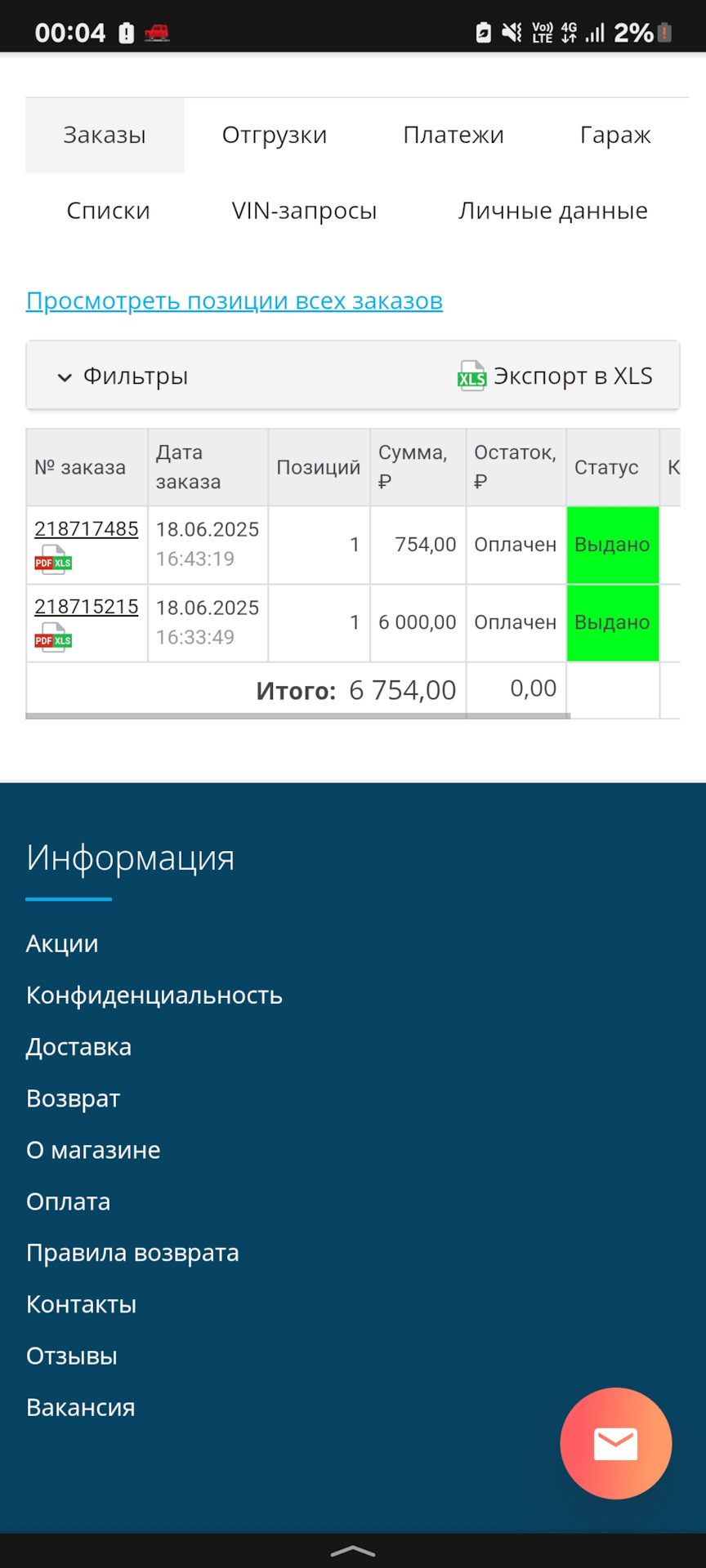Open the Акции footer link
Viewport: 706px width, 1568px height.
pyautogui.click(x=62, y=944)
